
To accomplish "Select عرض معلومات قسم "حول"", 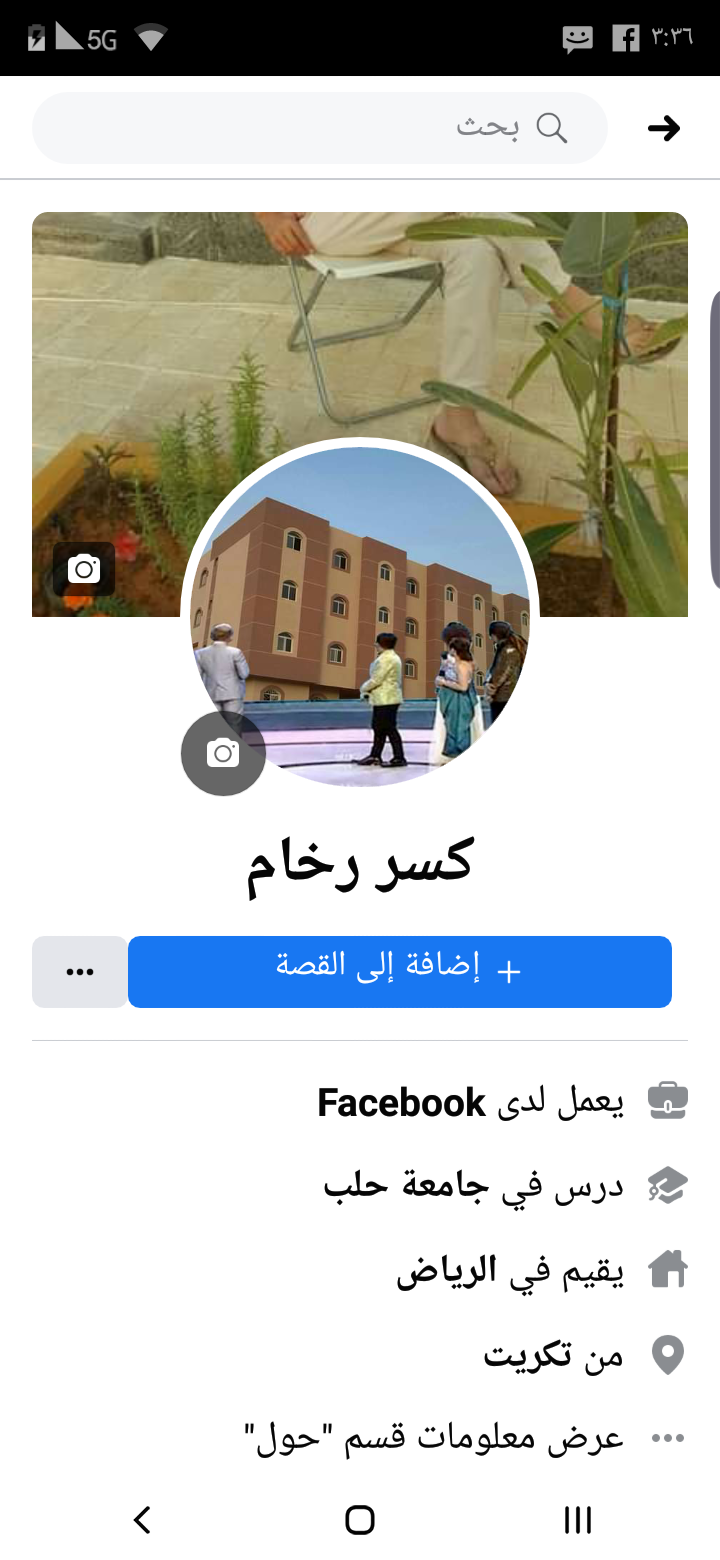I will point(433,1439).
